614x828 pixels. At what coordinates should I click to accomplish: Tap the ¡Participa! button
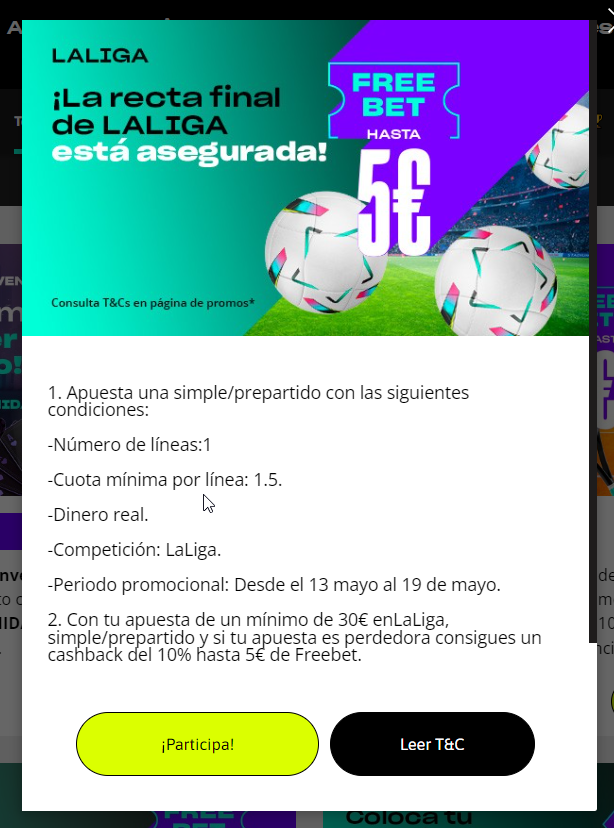click(197, 744)
